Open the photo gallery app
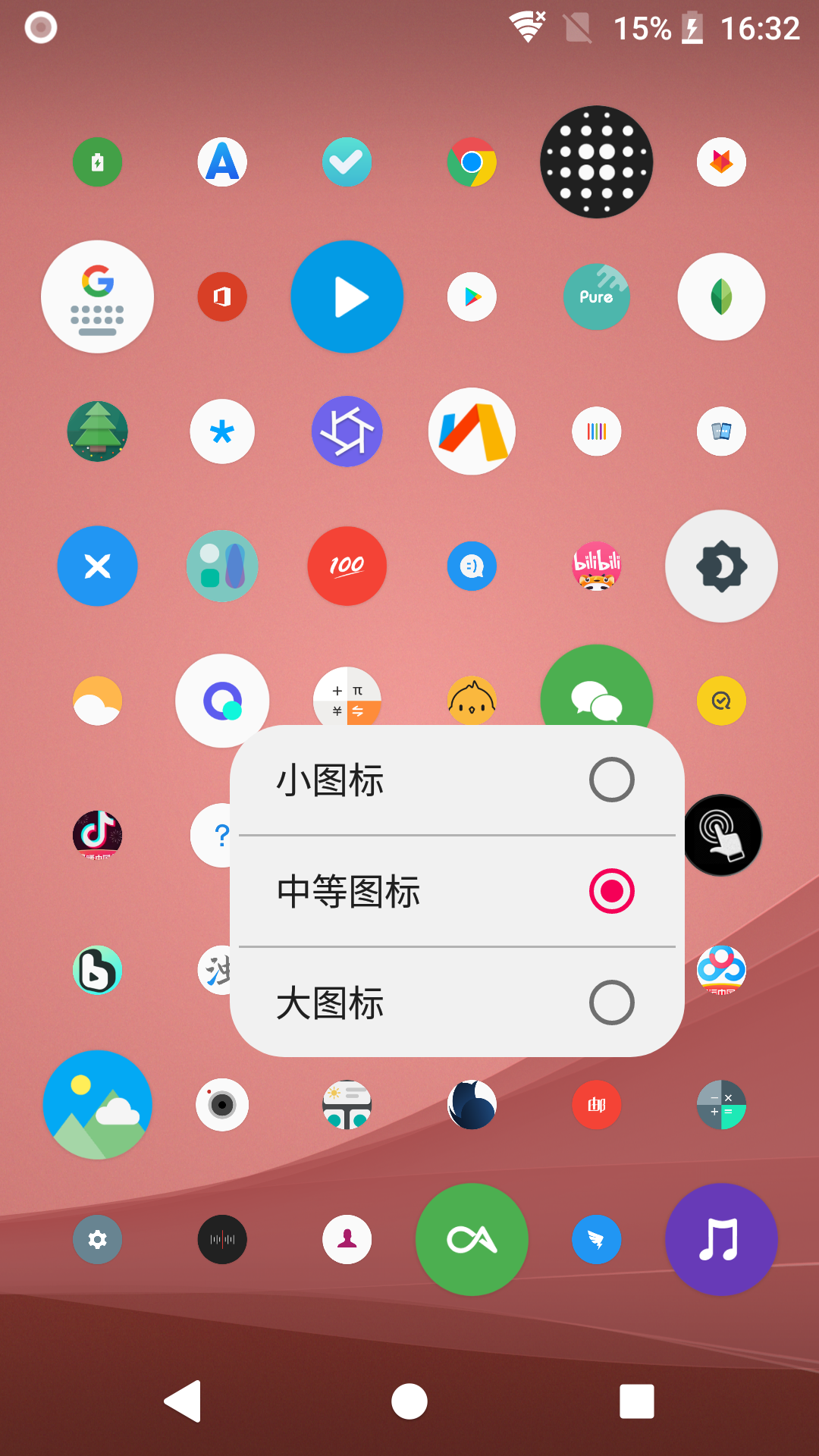Viewport: 819px width, 1456px height. pyautogui.click(x=97, y=1106)
